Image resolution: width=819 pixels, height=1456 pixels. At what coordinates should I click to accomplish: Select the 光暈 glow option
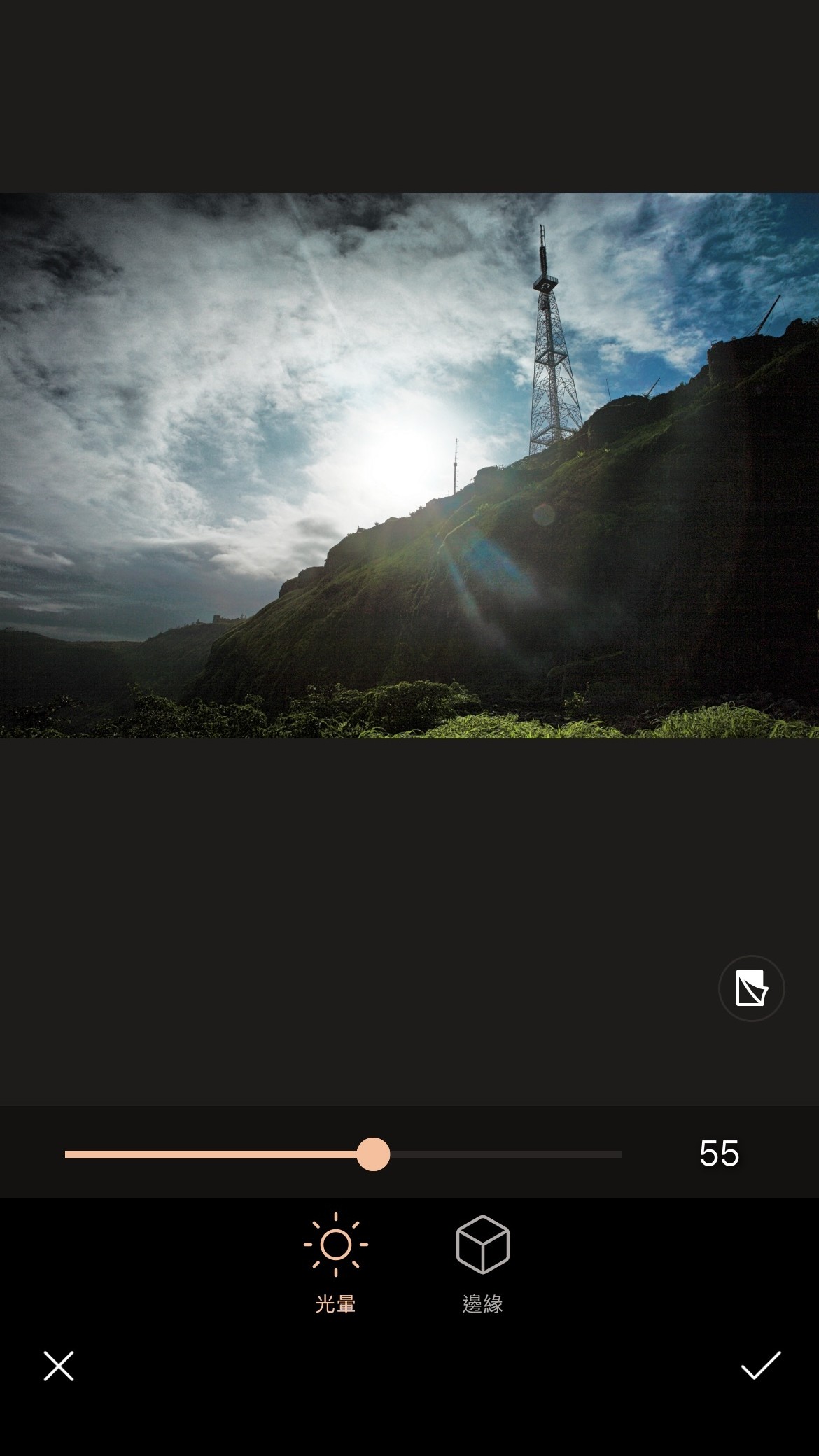pos(336,1261)
